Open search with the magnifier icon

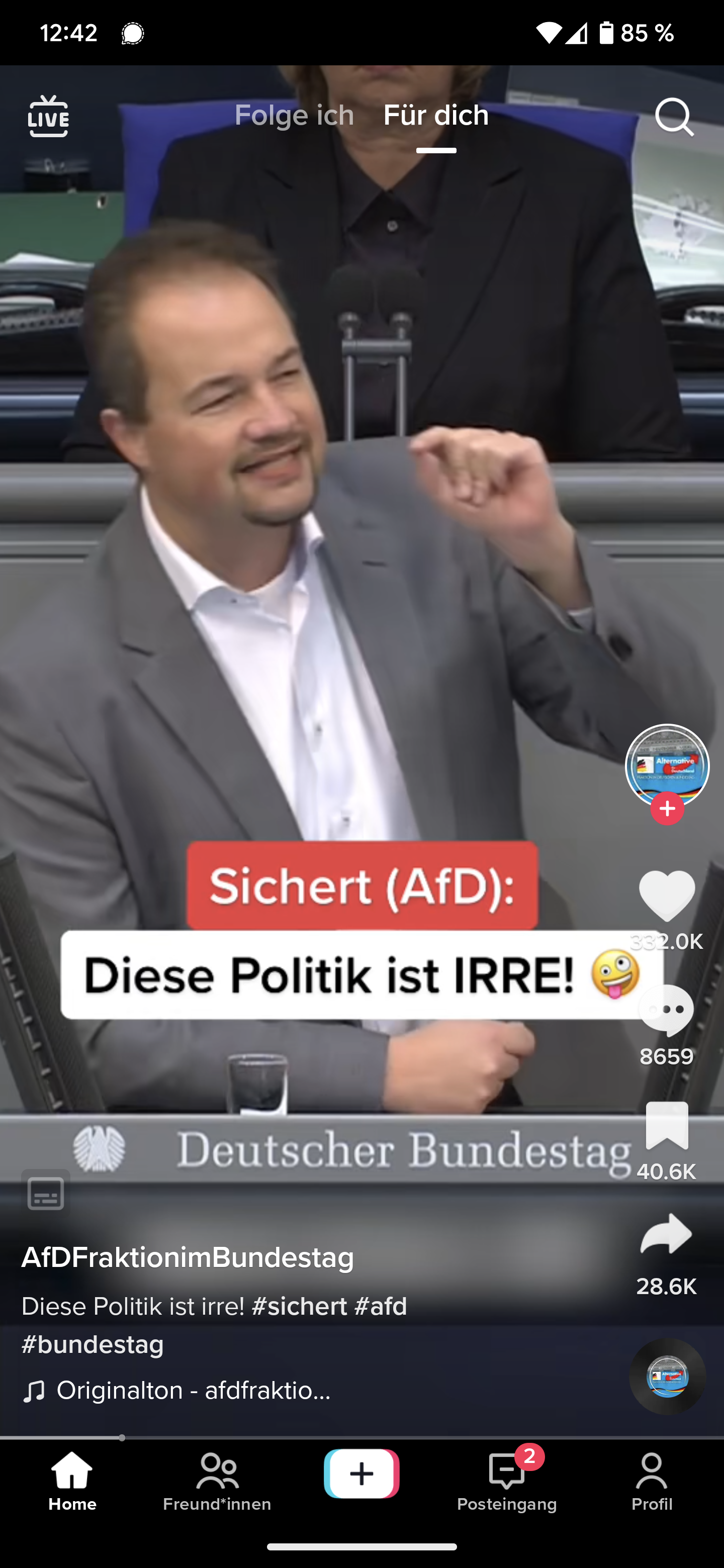click(674, 116)
